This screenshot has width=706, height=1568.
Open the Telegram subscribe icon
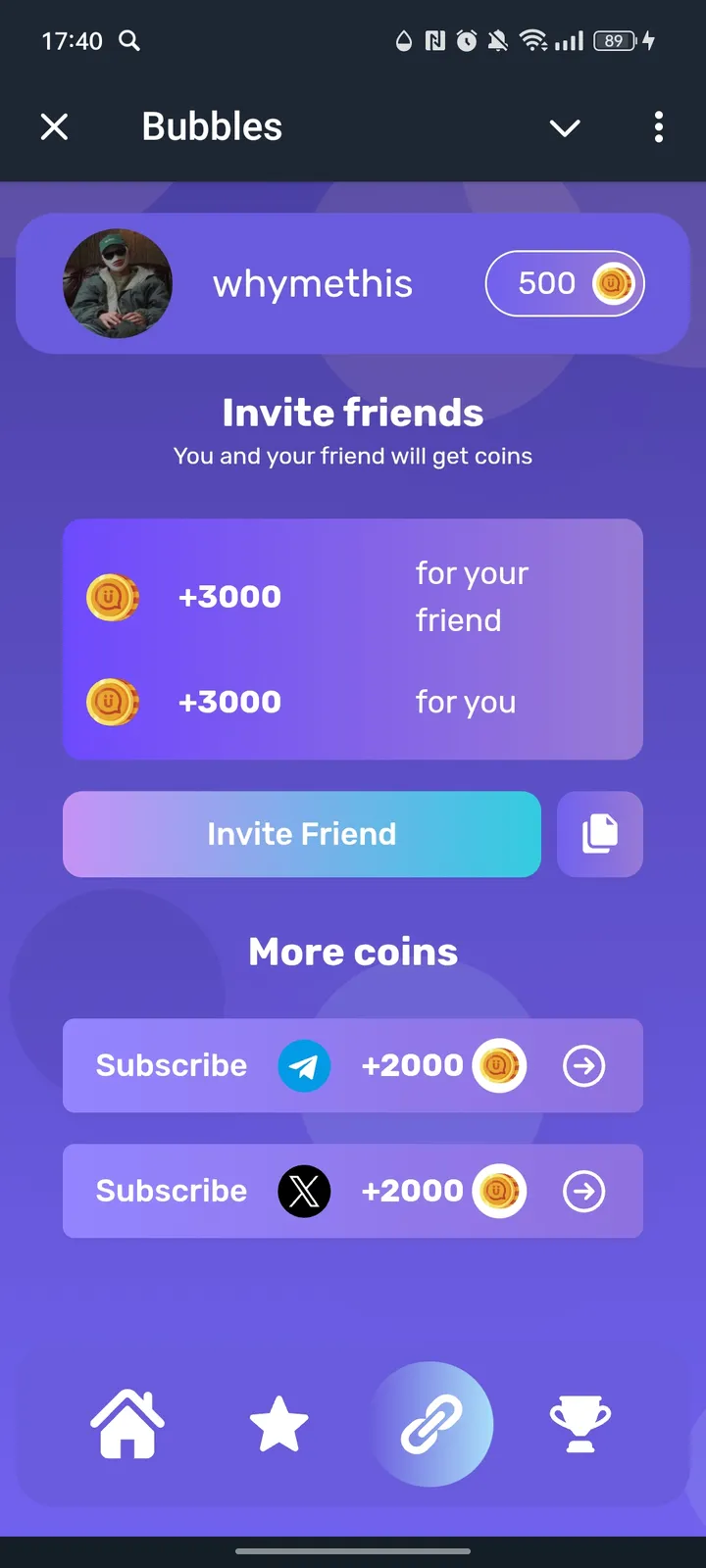pyautogui.click(x=304, y=1065)
